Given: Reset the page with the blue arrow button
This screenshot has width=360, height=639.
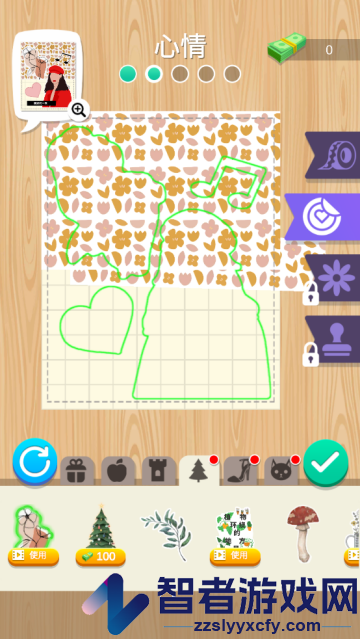Looking at the screenshot, I should pyautogui.click(x=35, y=462).
